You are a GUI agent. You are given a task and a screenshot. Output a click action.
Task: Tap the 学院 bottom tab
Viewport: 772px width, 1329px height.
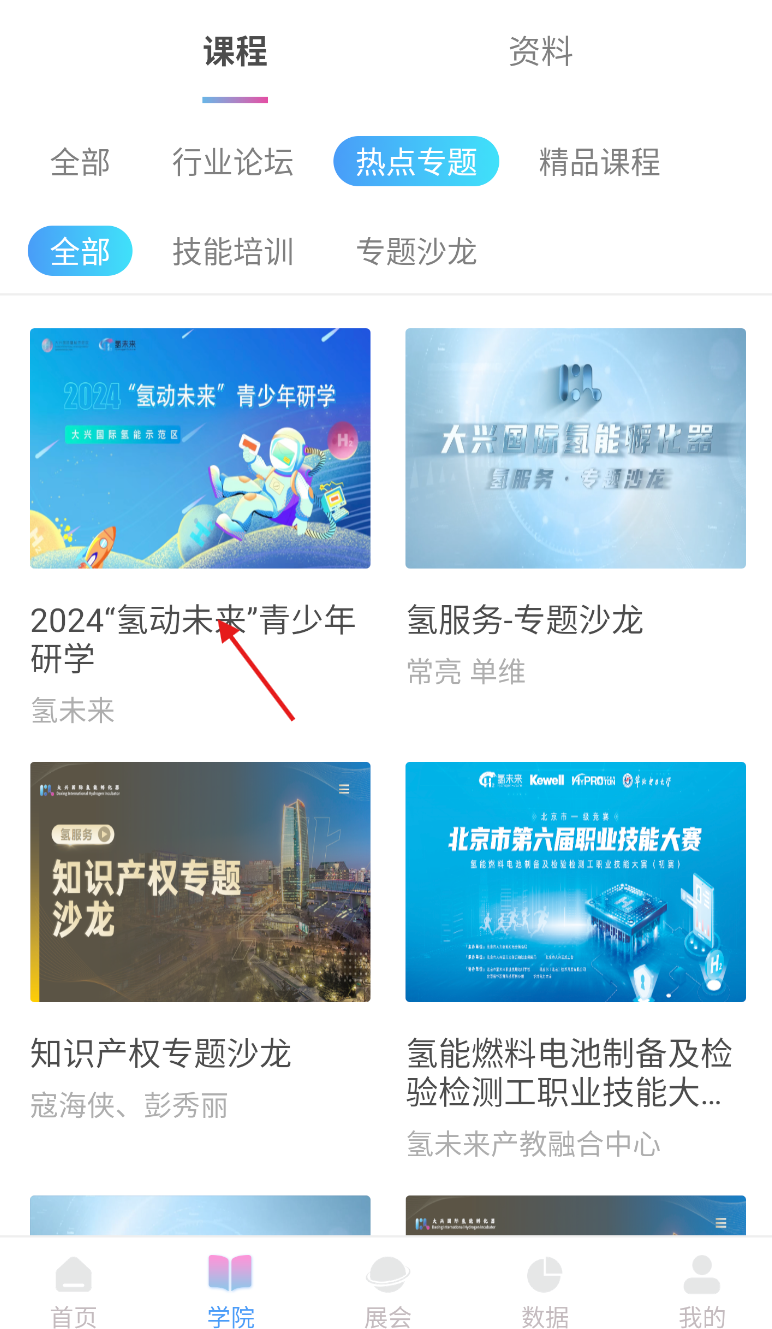point(231,1291)
